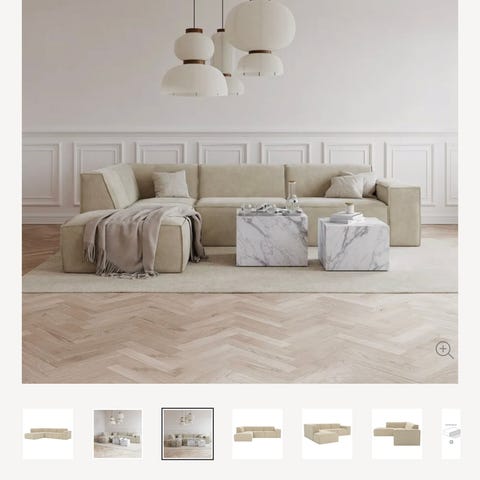Select fourth thumbnail showing sofa front view
Viewport: 480px width, 480px height.
pyautogui.click(x=258, y=434)
